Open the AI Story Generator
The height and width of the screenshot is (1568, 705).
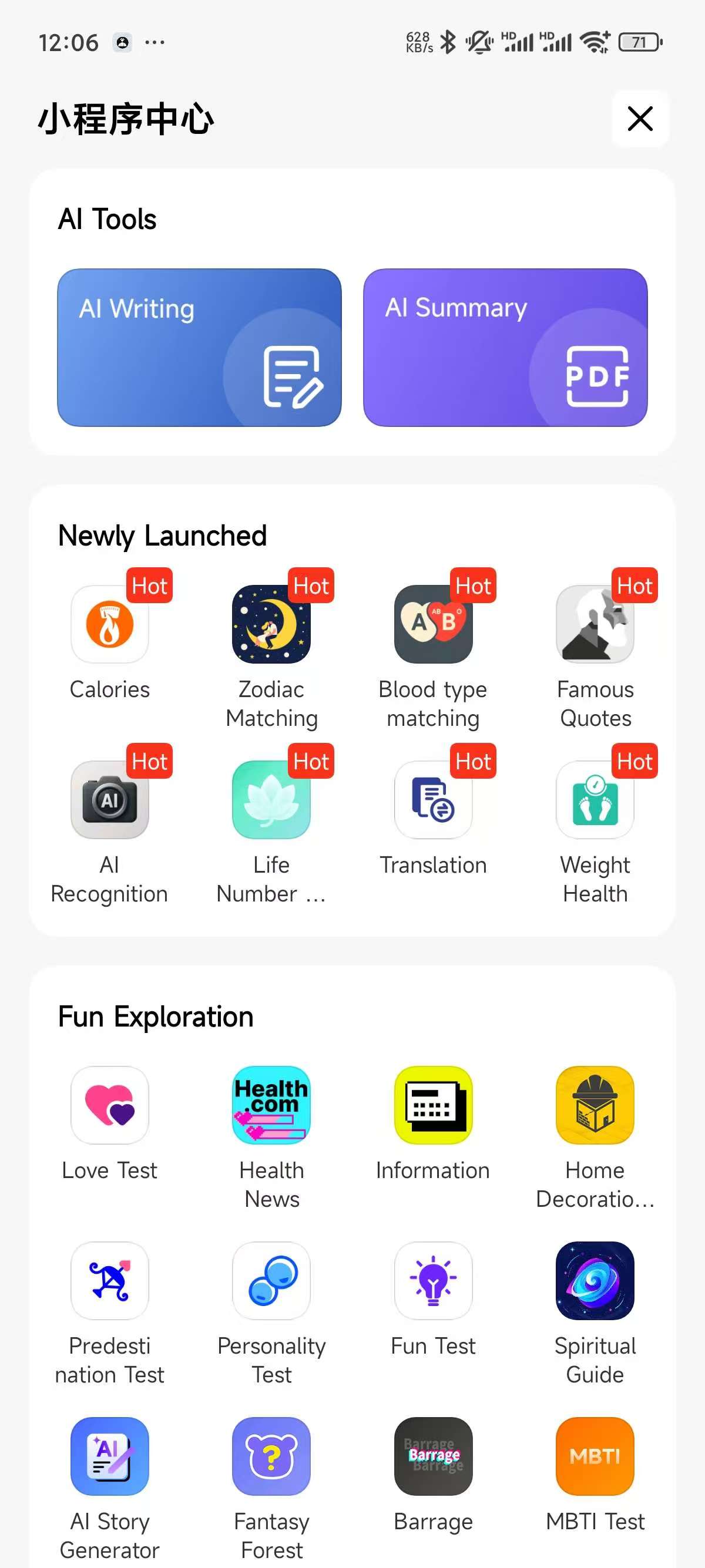coord(110,1456)
